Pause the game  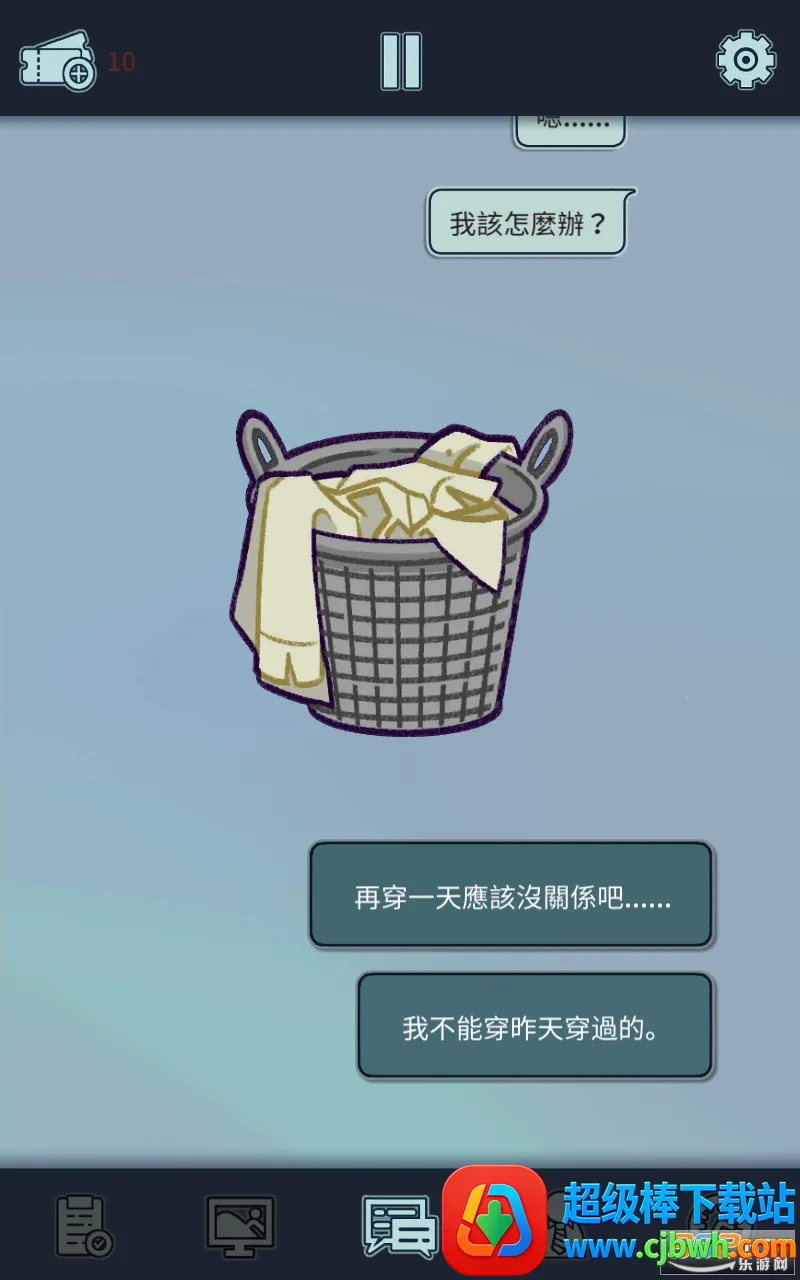(401, 61)
